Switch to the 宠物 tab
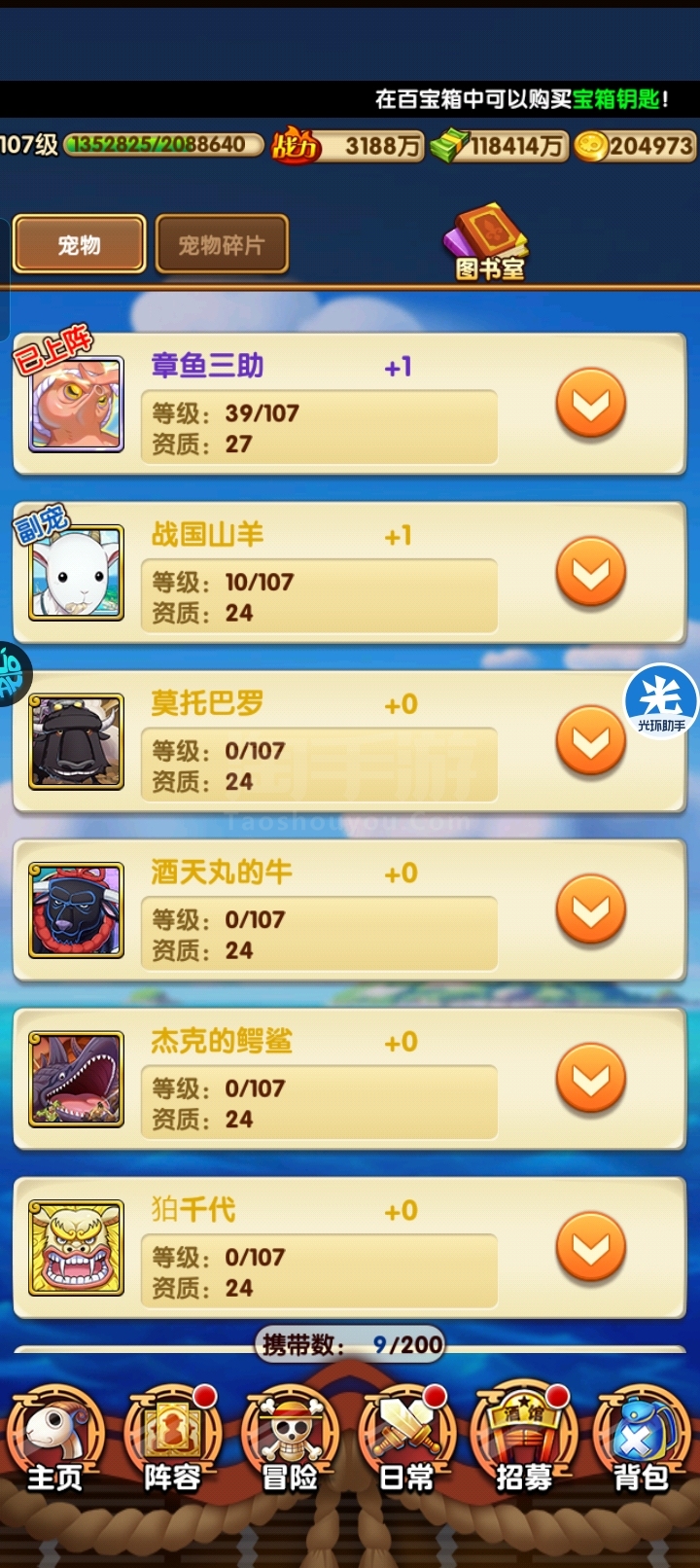 (79, 244)
